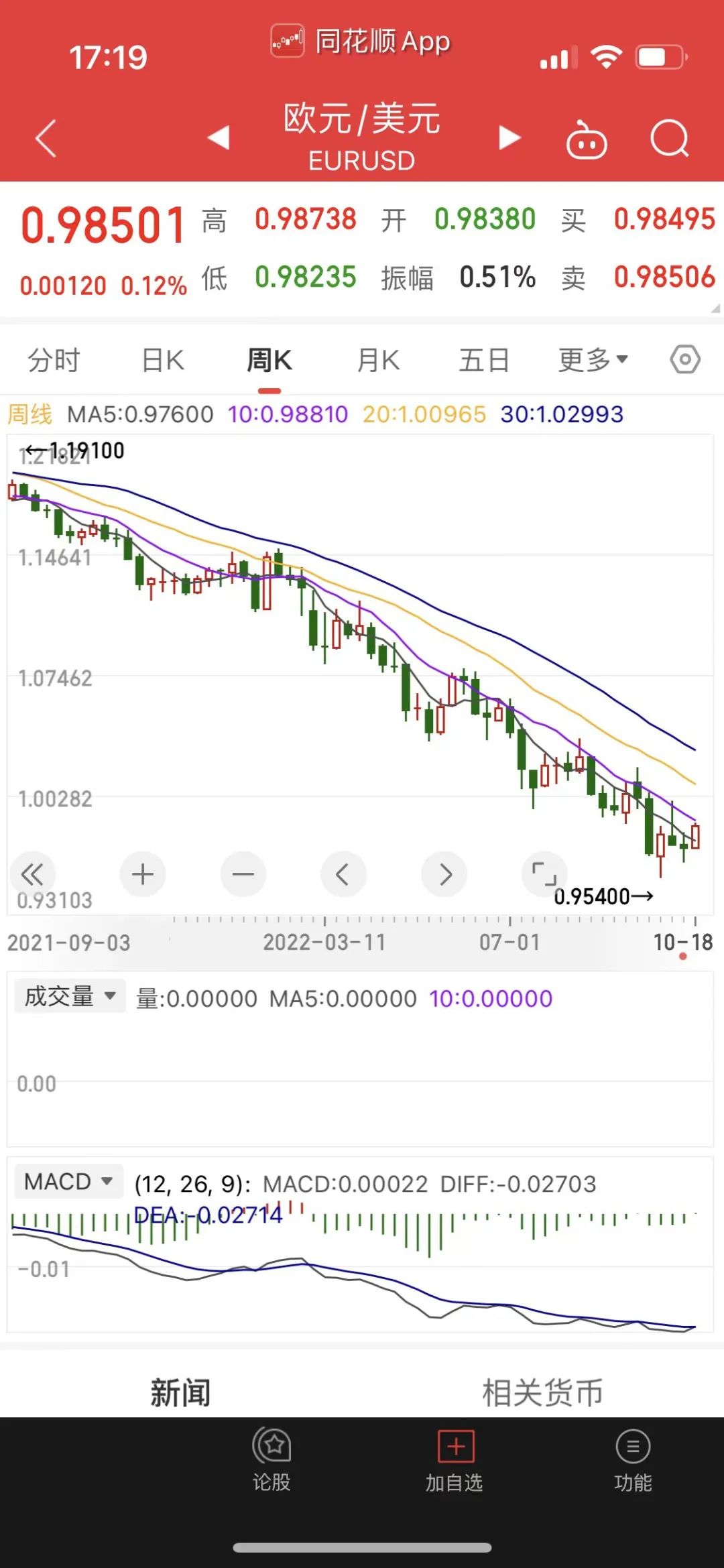Image resolution: width=724 pixels, height=1568 pixels.
Task: Open chart settings hexagon icon
Action: (685, 360)
